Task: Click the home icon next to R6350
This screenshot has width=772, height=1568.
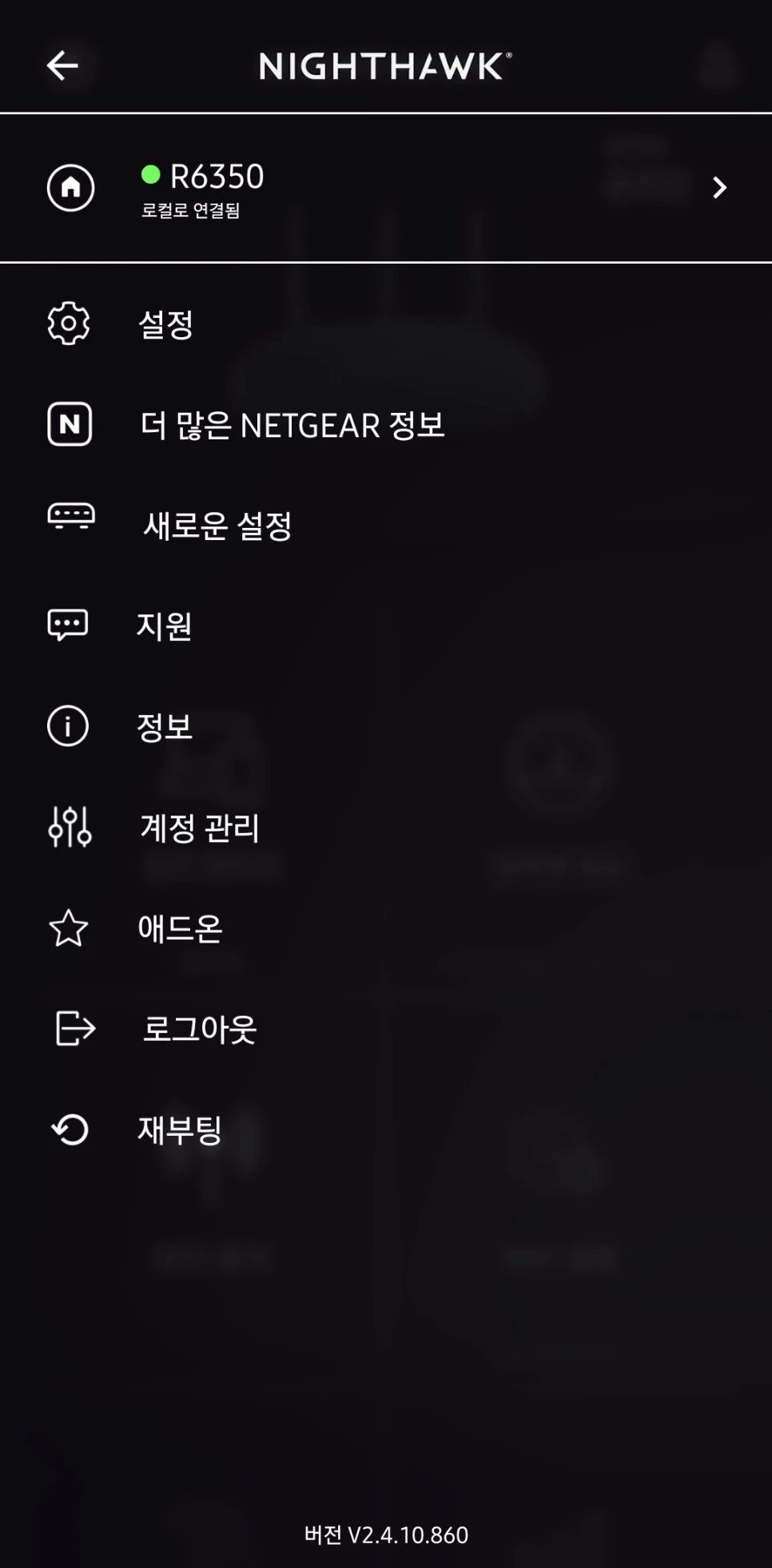Action: coord(70,188)
